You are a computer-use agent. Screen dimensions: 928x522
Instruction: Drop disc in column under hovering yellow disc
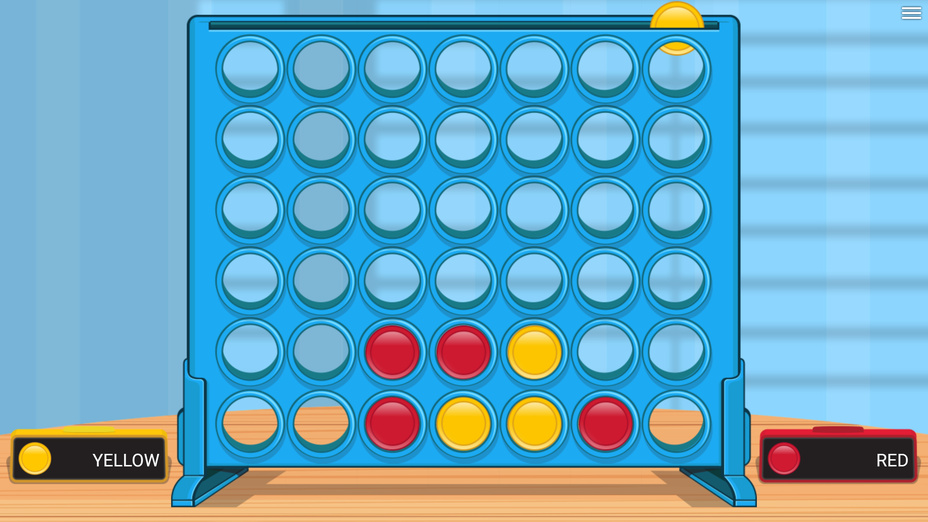click(x=677, y=70)
